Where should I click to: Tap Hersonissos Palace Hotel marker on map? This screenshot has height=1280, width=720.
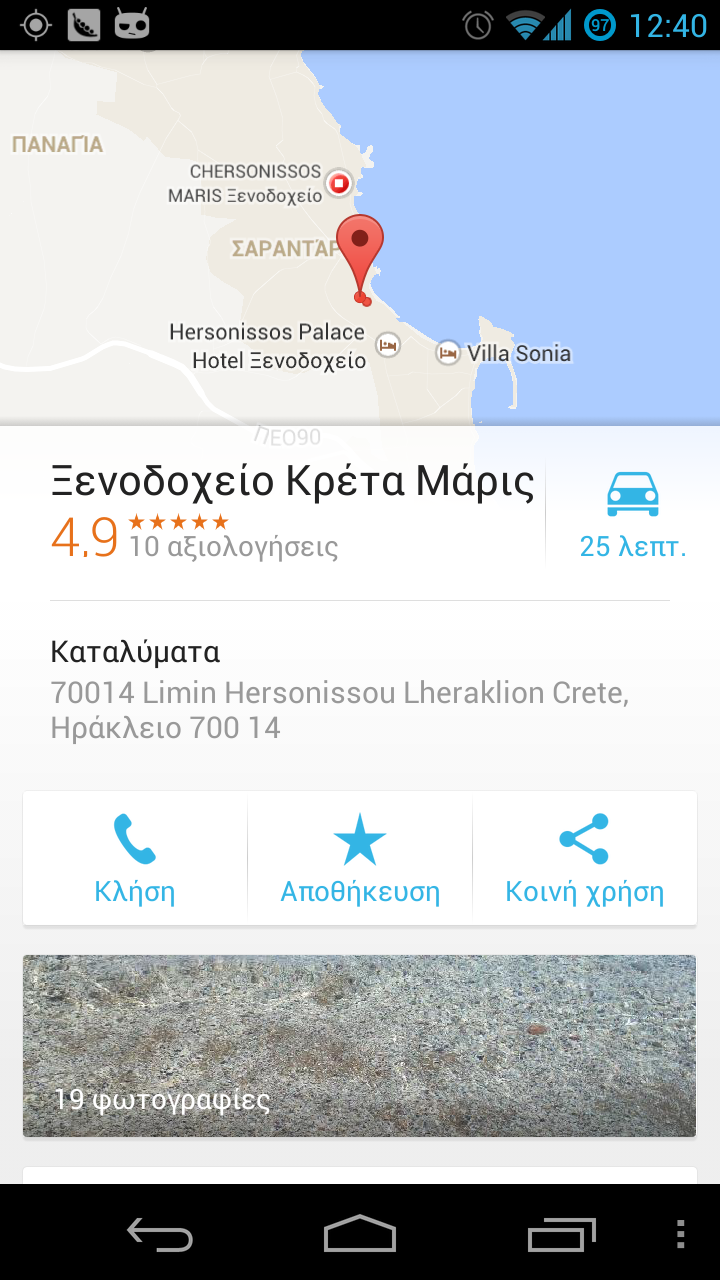(x=387, y=345)
